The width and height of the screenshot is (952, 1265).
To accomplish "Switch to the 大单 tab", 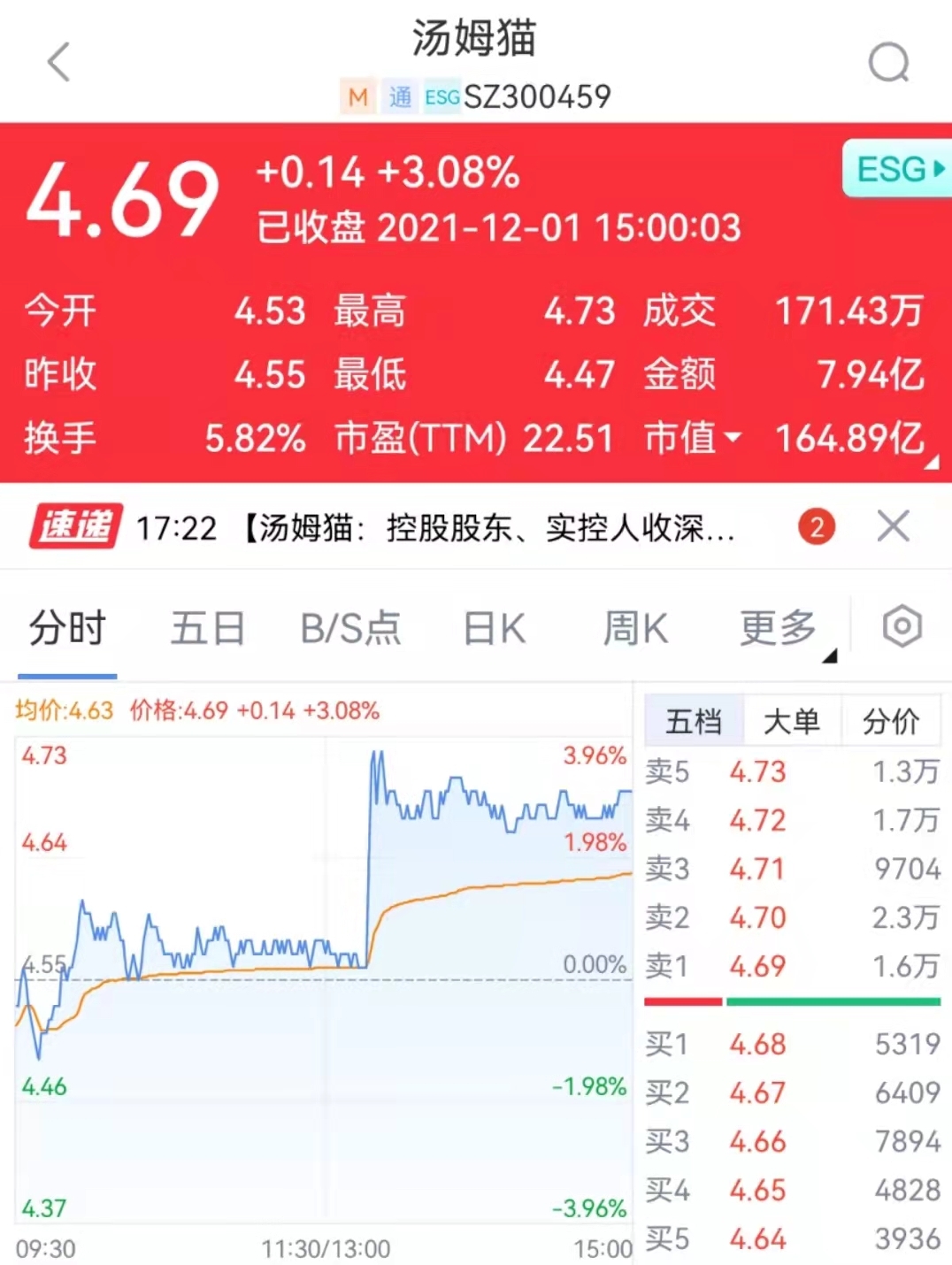I will [x=791, y=722].
